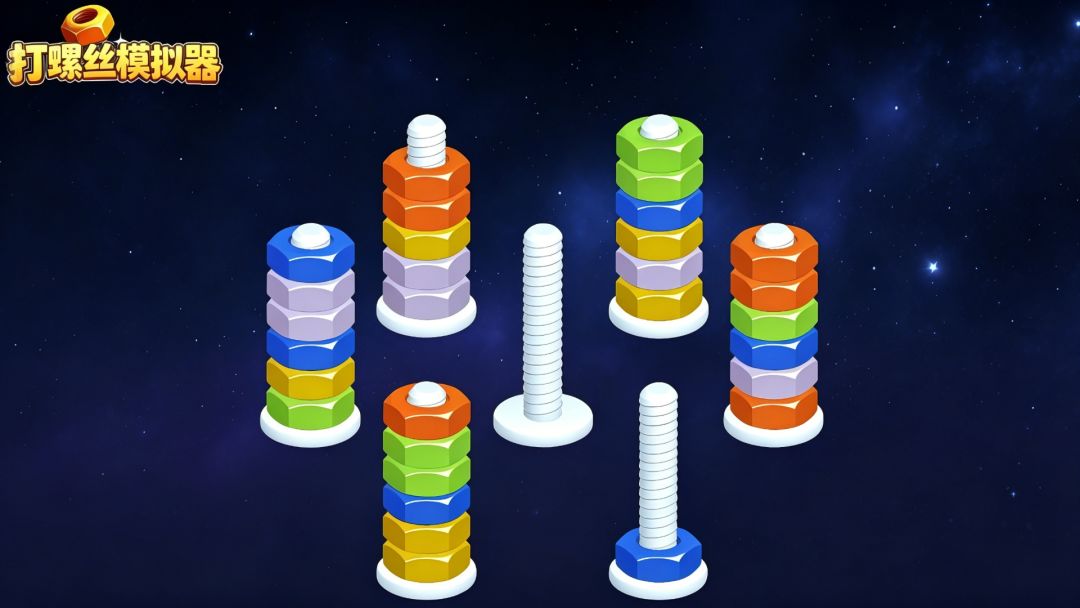Tap the bolt with two orange nuts above green
This screenshot has height=608, width=1080.
[x=773, y=330]
